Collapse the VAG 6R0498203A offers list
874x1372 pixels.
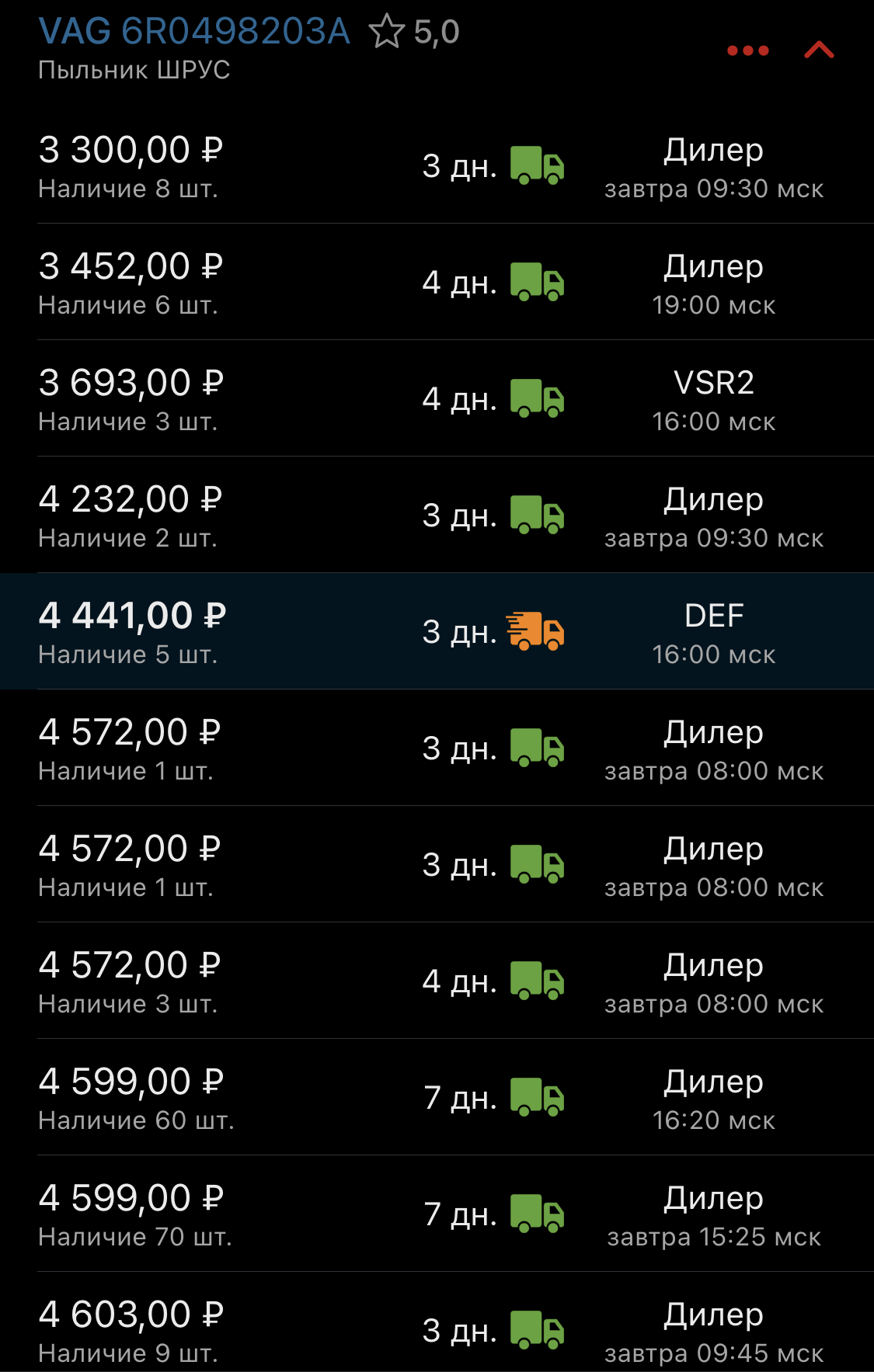pos(819,51)
